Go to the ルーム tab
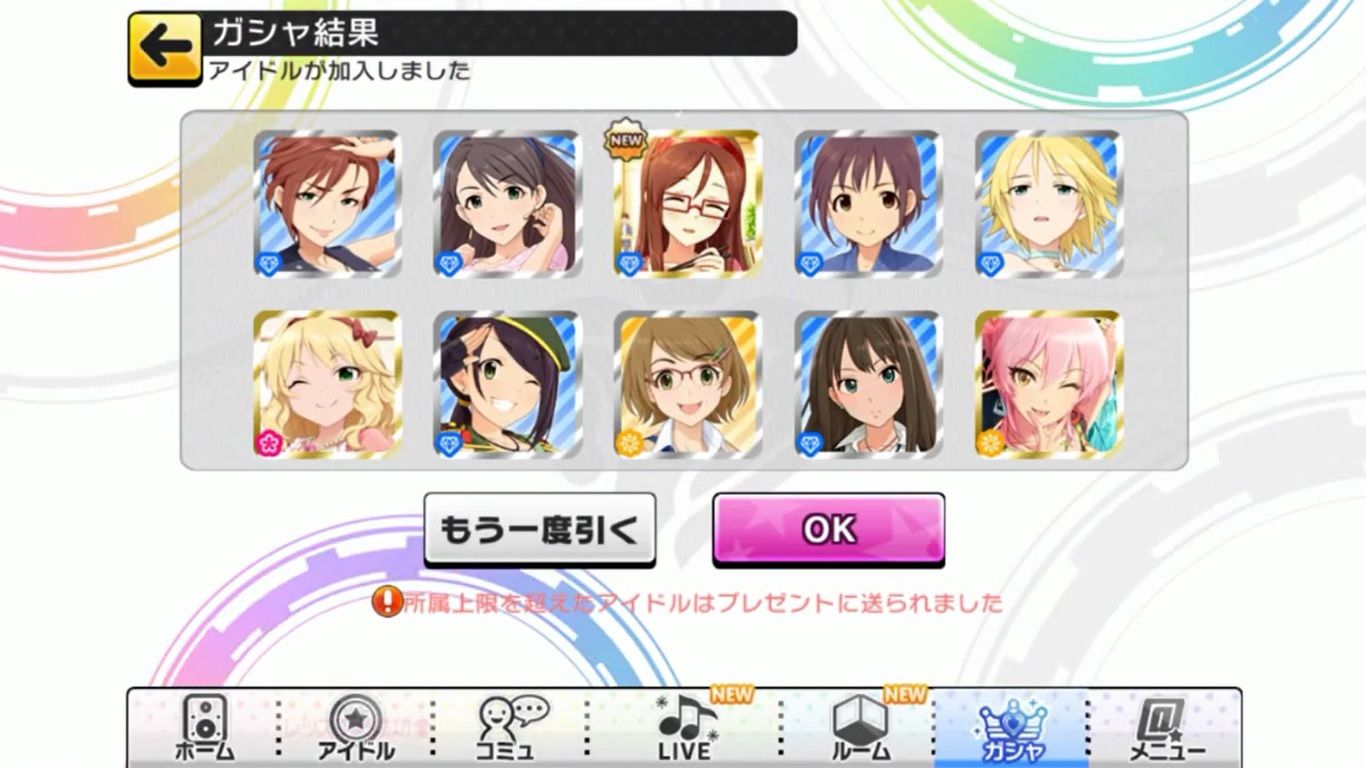Screen dimensions: 1366x768 pyautogui.click(x=859, y=729)
